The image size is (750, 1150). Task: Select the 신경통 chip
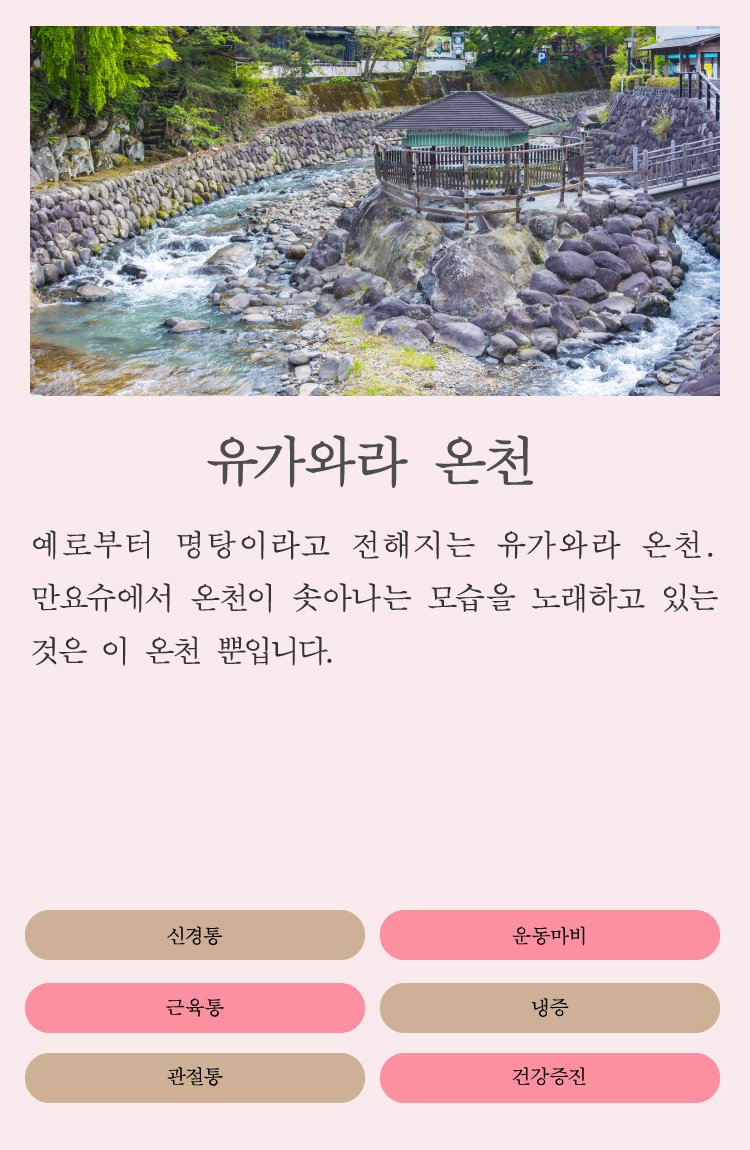click(x=195, y=935)
